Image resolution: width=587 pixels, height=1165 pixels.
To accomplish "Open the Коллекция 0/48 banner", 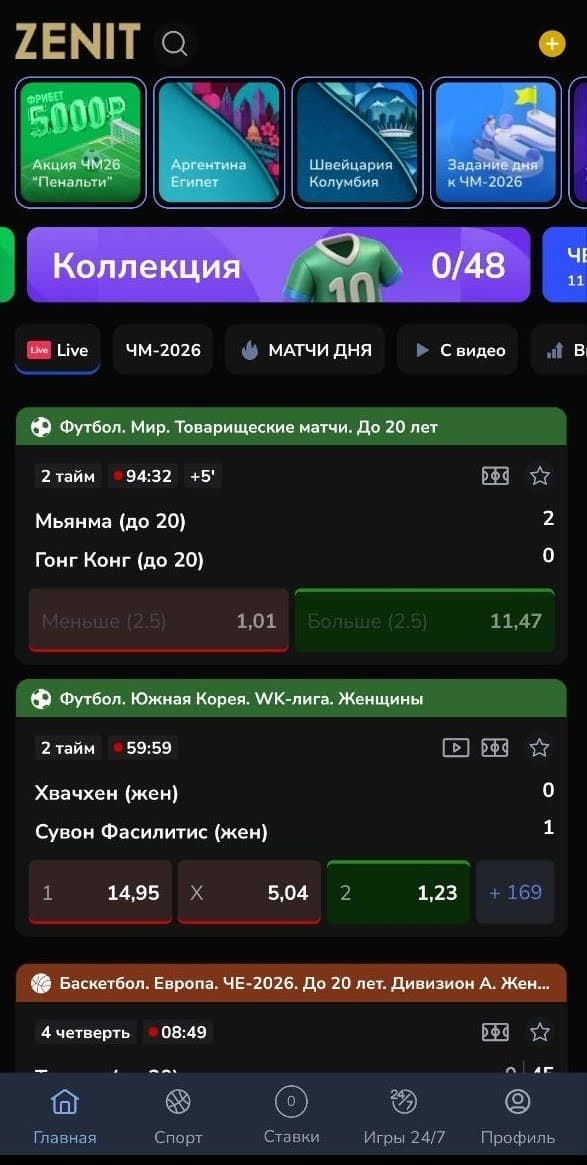I will [279, 265].
